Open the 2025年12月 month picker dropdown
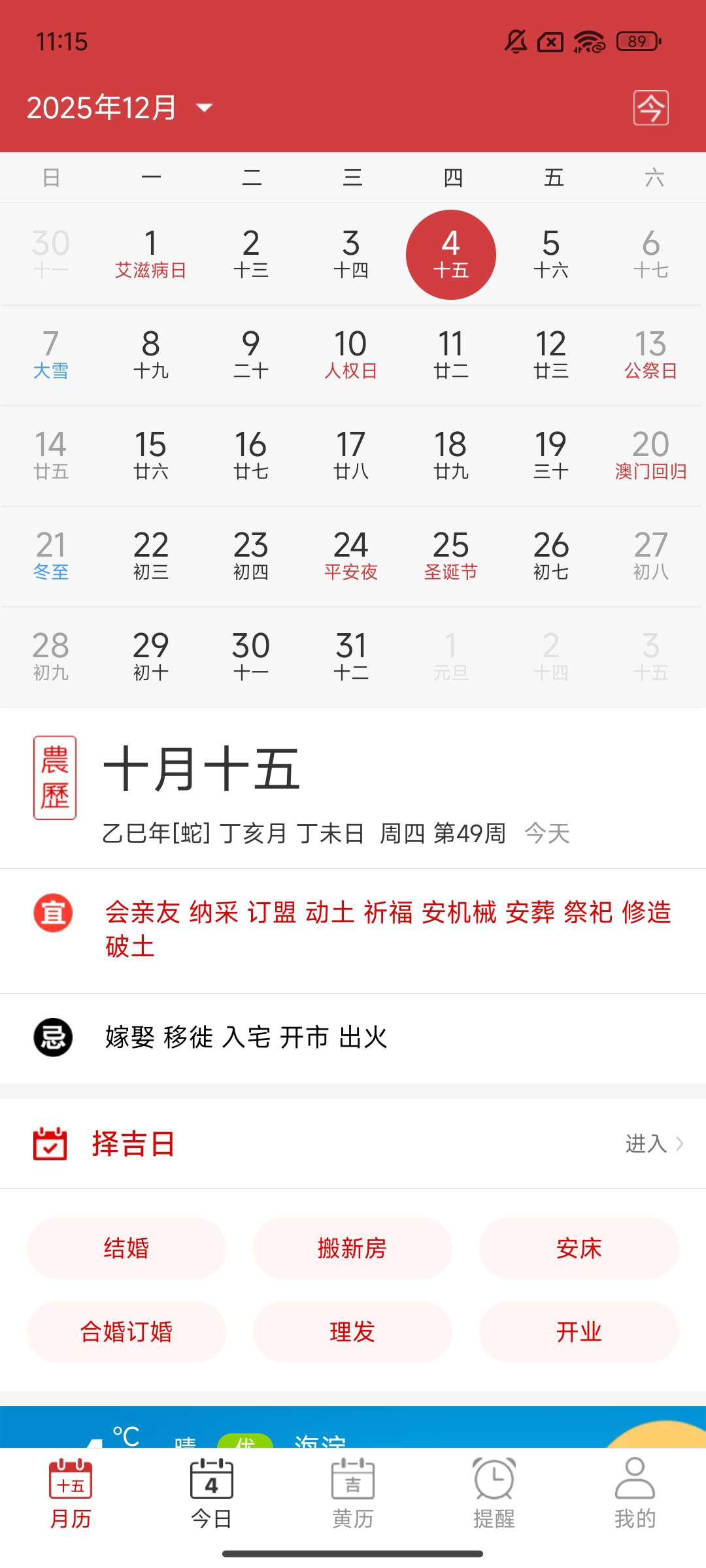This screenshot has height=1568, width=706. pyautogui.click(x=204, y=108)
